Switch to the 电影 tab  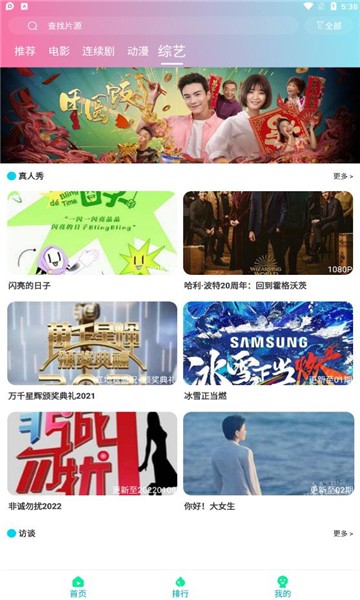pyautogui.click(x=59, y=51)
